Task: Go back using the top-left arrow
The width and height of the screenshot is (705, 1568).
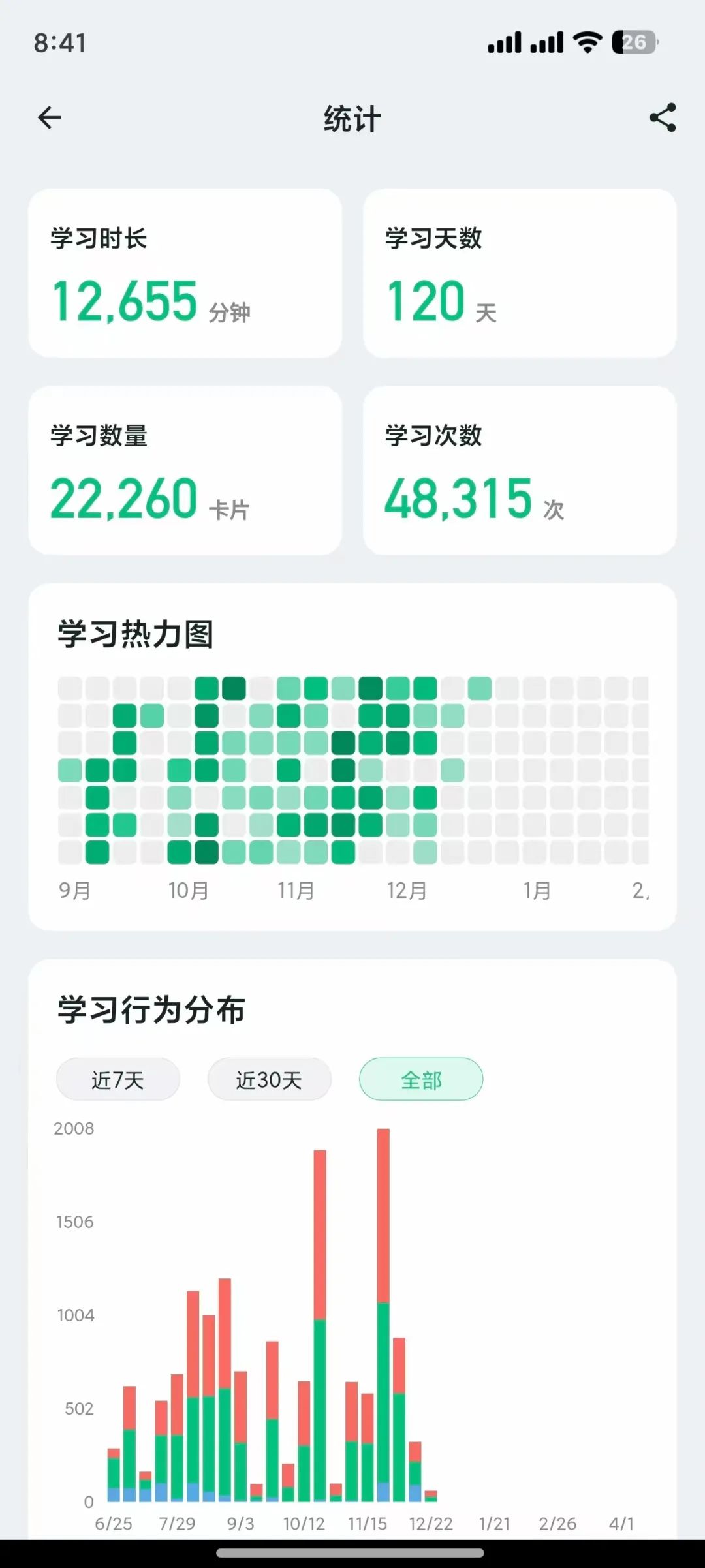Action: [50, 118]
